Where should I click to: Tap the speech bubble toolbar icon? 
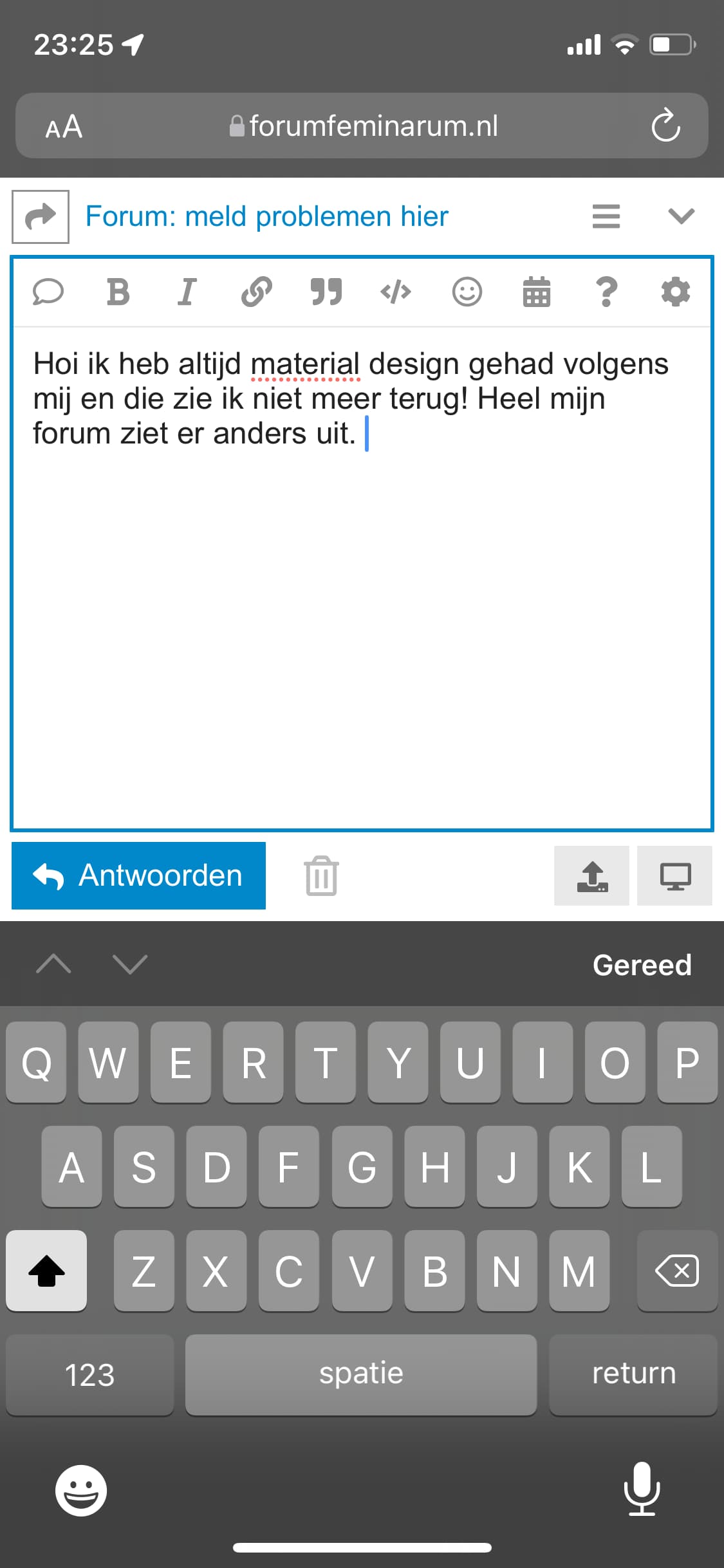(x=48, y=292)
